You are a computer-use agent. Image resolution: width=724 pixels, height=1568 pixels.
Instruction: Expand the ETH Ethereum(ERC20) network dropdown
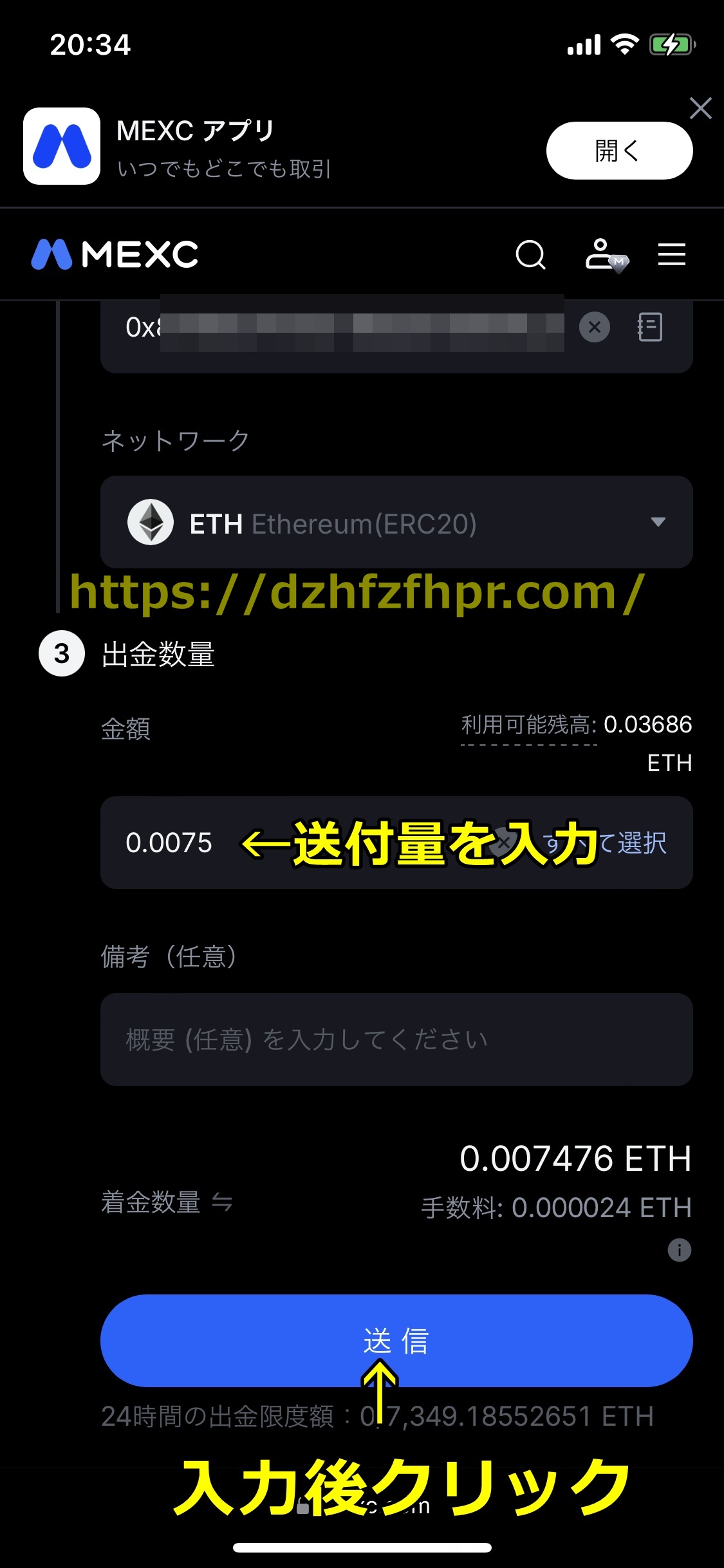click(396, 522)
